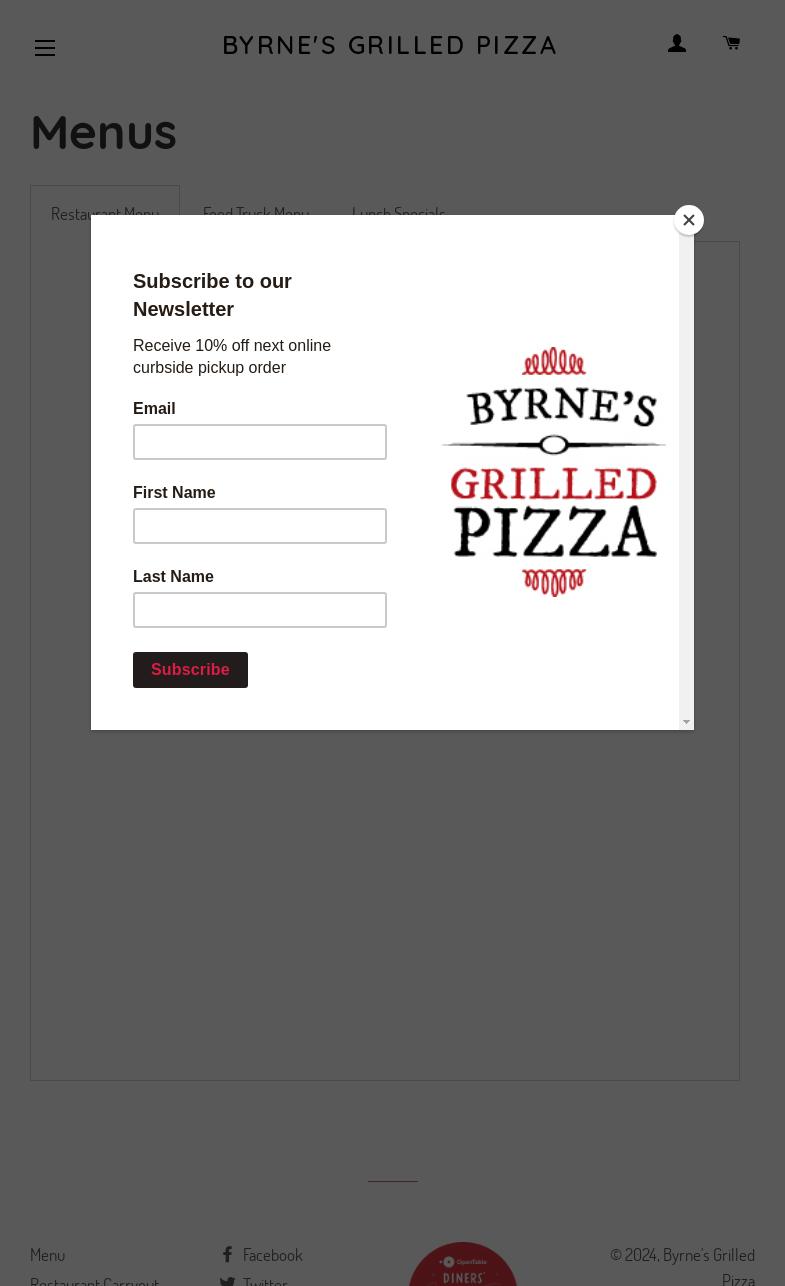
Task: Focus the First Name field
Action: click(x=259, y=526)
